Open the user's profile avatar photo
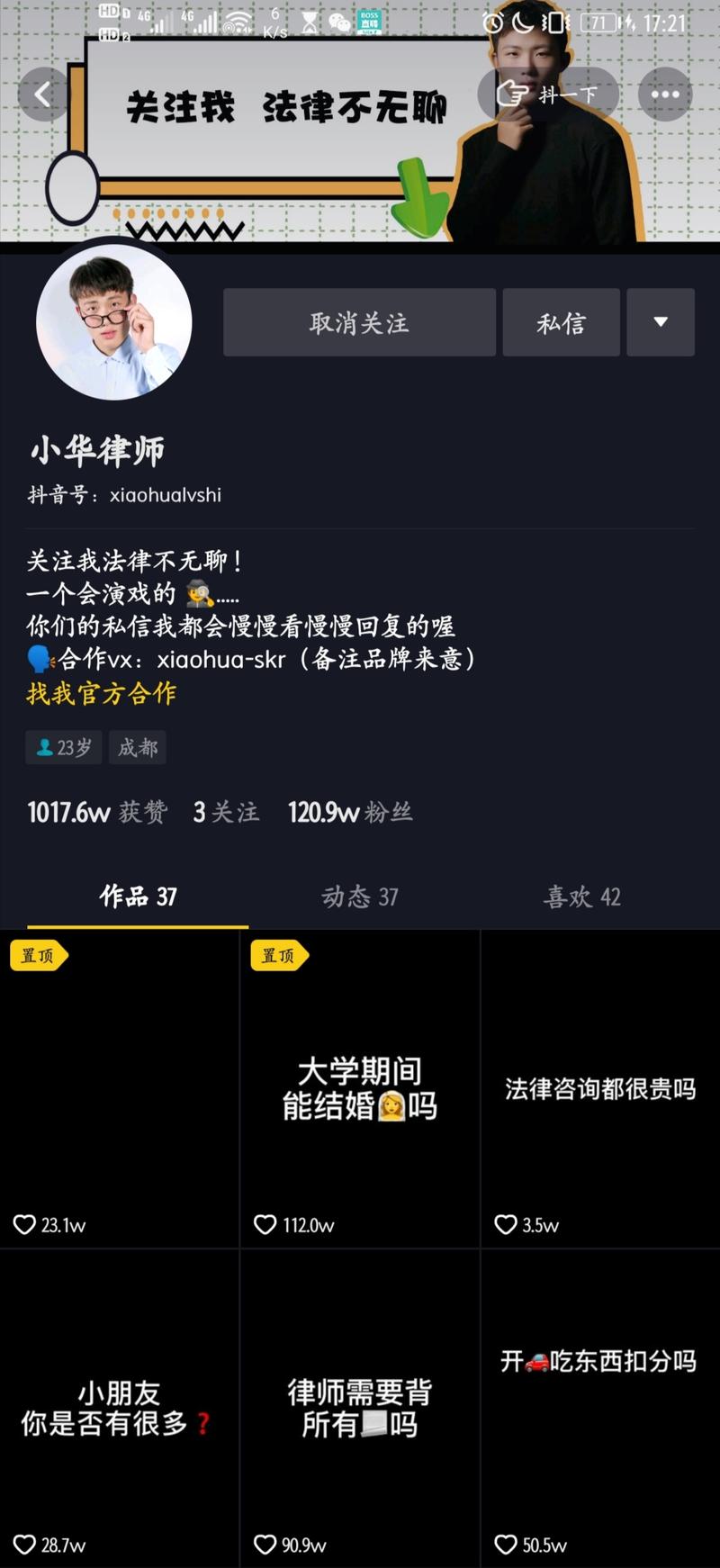Viewport: 720px width, 1568px height. pyautogui.click(x=115, y=322)
